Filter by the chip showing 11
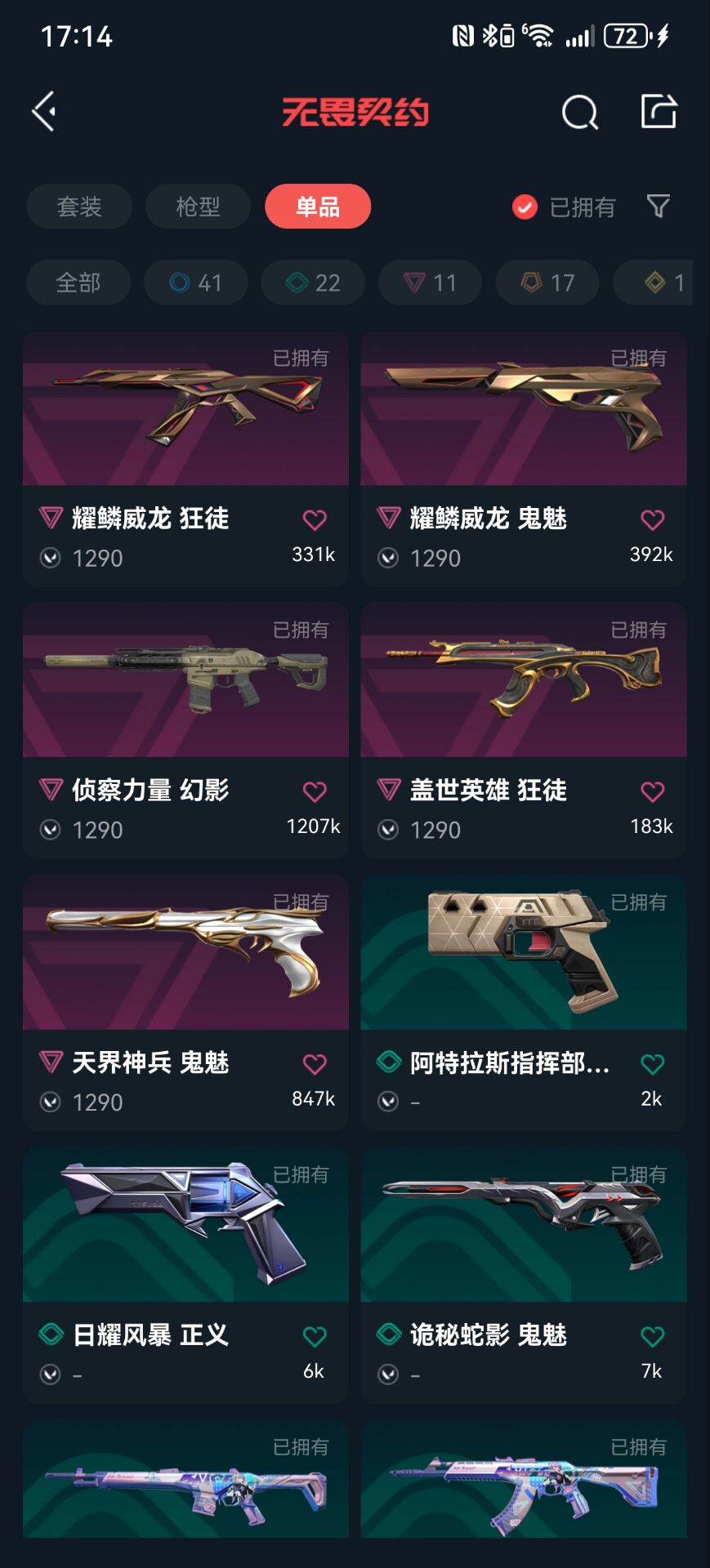The width and height of the screenshot is (710, 1568). click(430, 283)
